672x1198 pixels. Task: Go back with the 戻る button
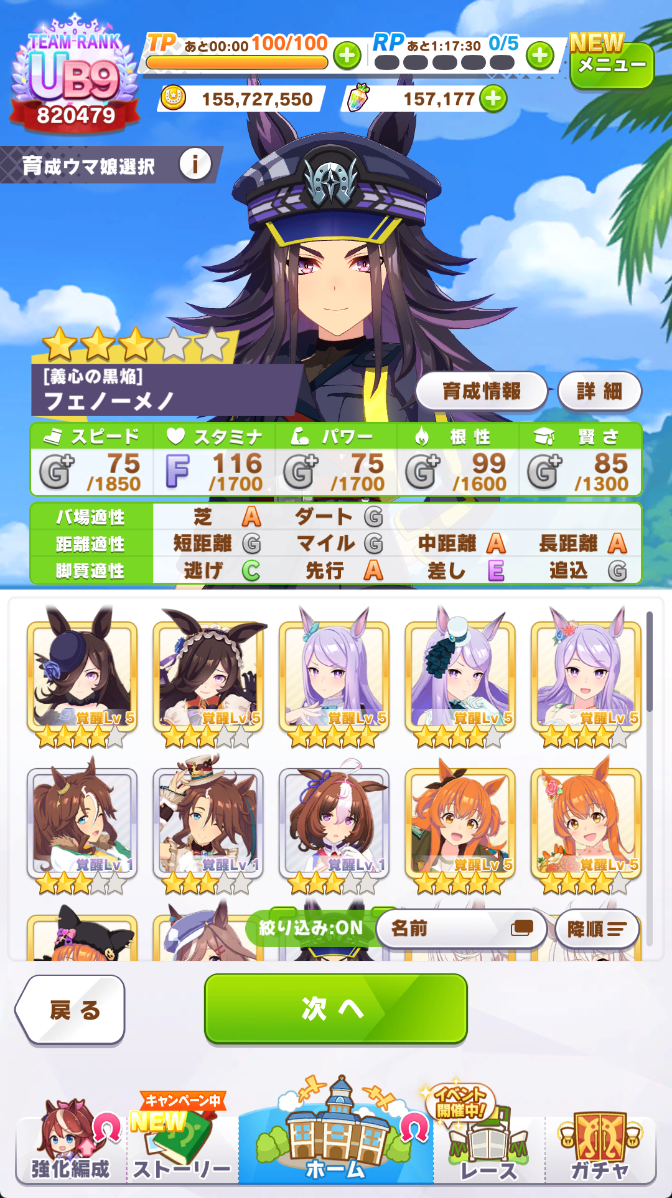pos(72,1010)
